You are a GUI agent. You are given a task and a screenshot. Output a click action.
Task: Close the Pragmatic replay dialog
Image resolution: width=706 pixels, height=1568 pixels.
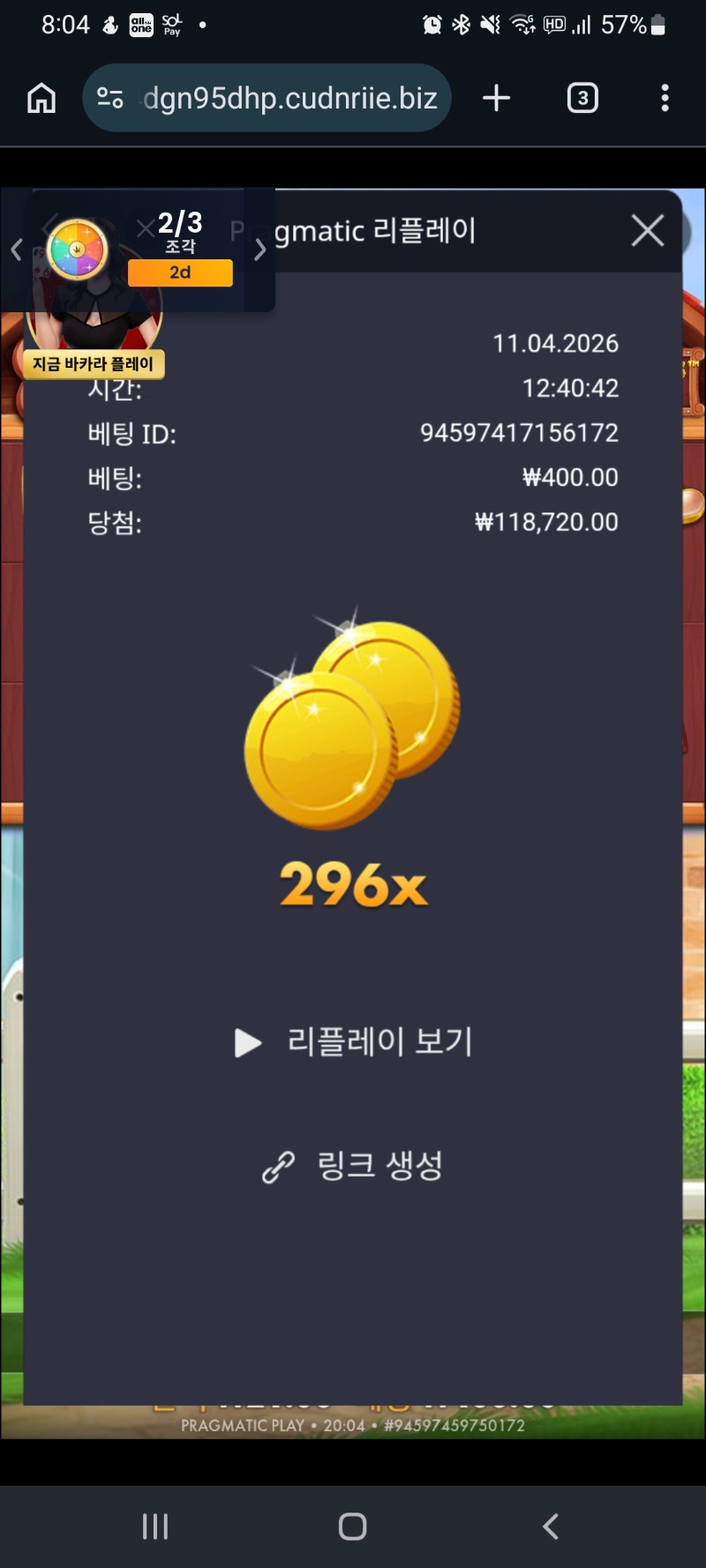point(647,231)
